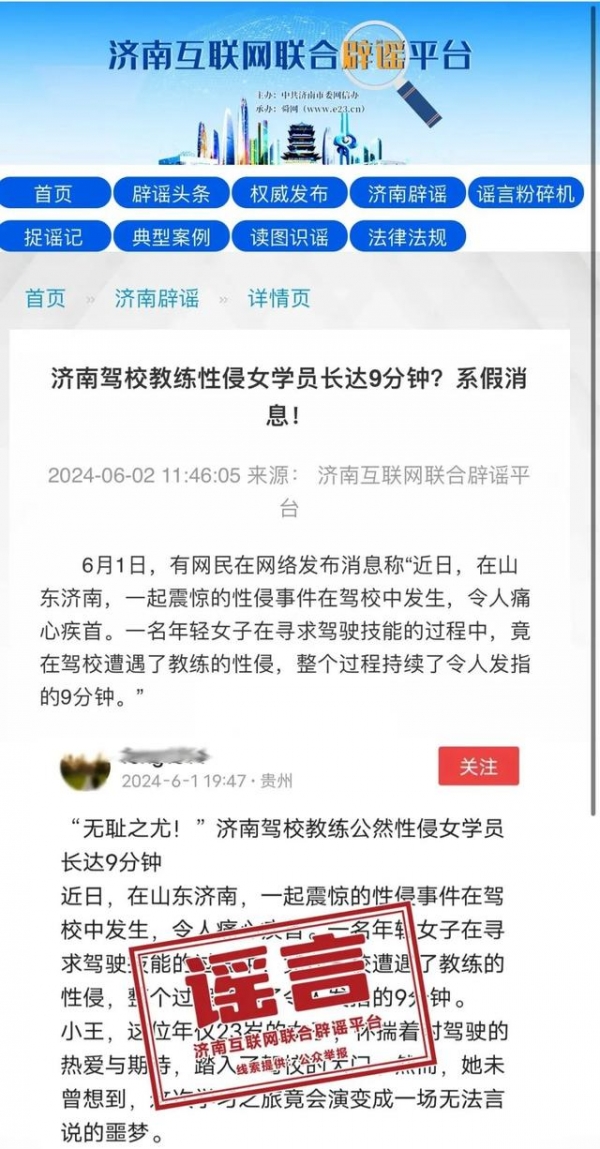Image resolution: width=600 pixels, height=1149 pixels.
Task: Go to the 法律法规 section
Action: point(407,237)
